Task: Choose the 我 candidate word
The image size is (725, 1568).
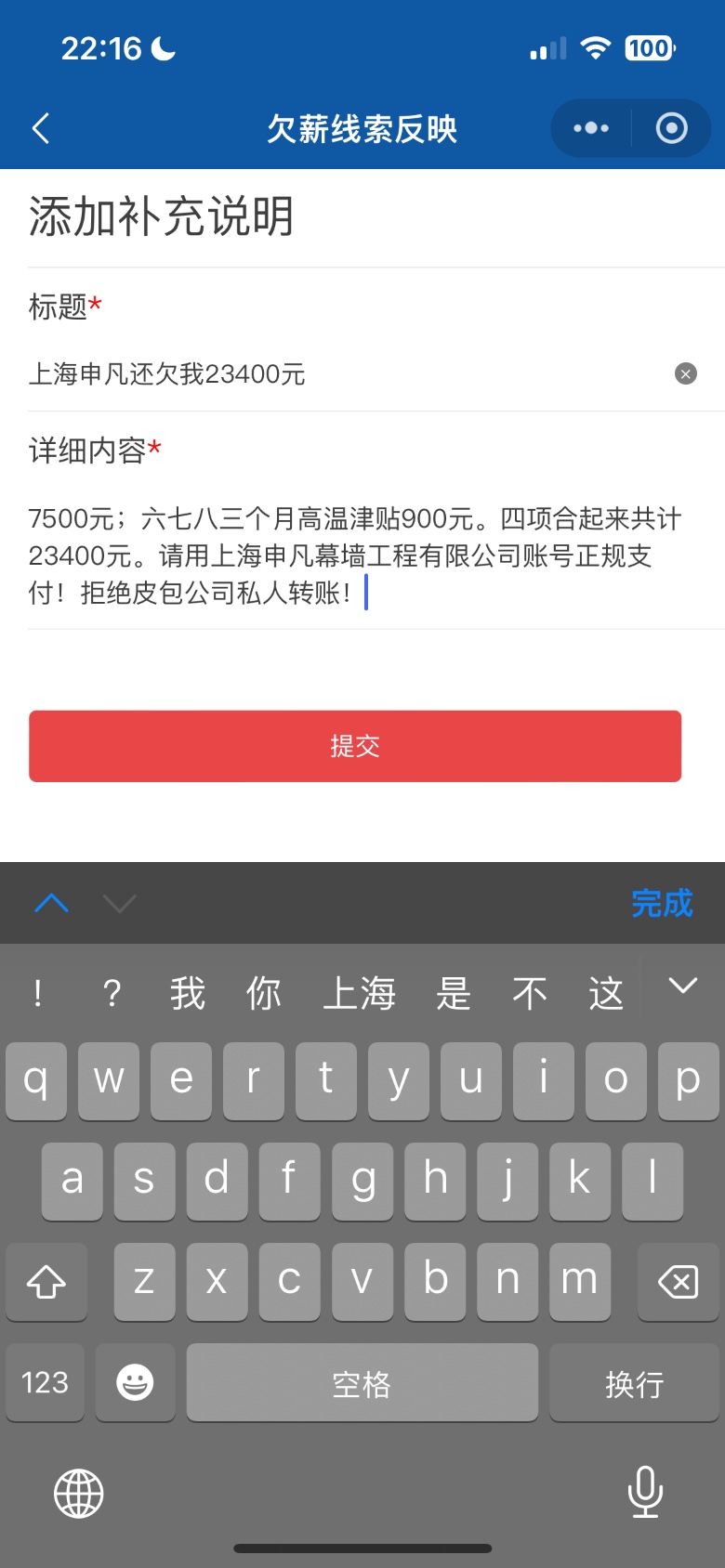Action: [187, 993]
